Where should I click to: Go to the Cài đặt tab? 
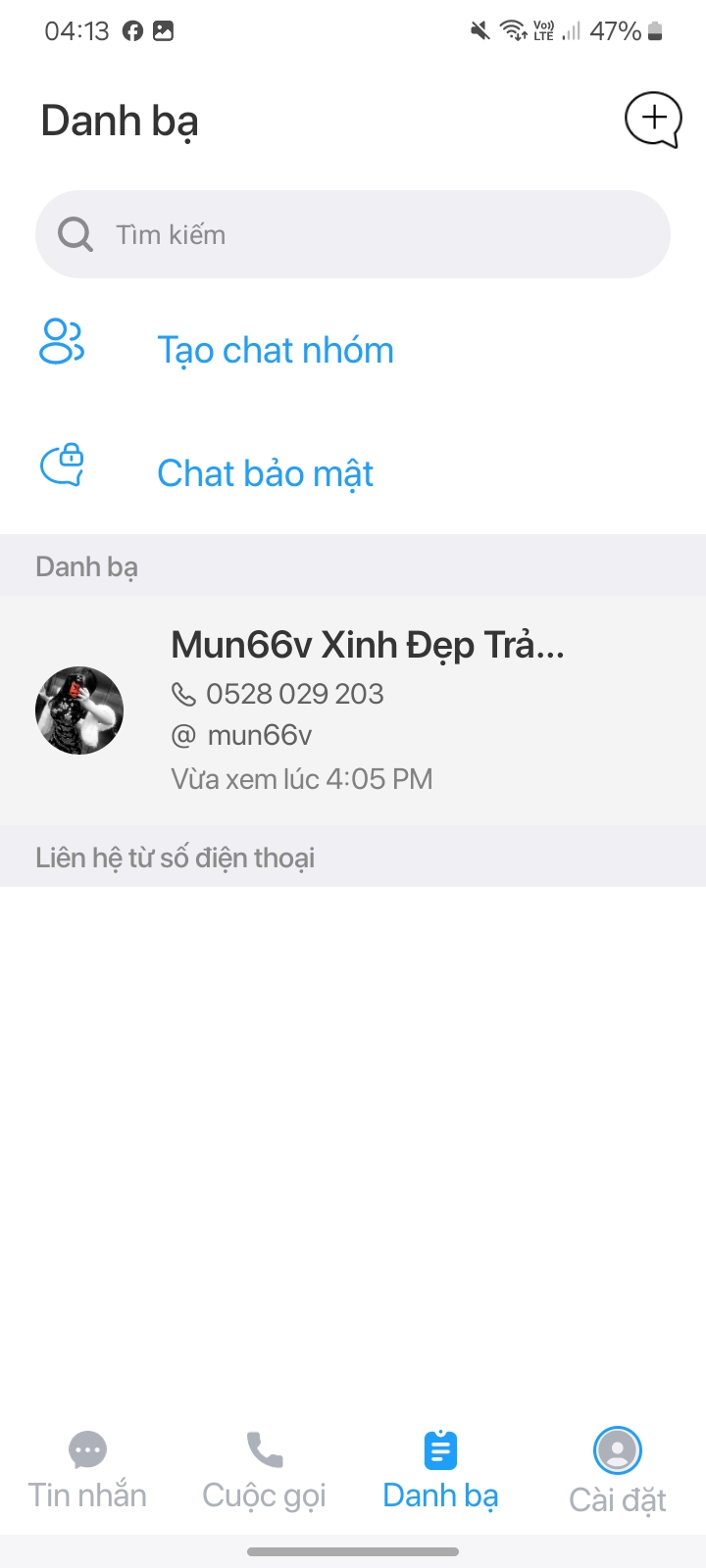coord(618,1470)
